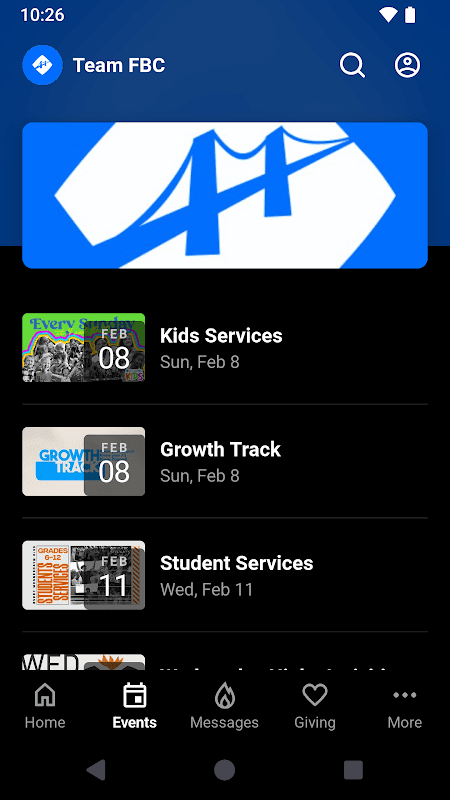Tap the system back button
This screenshot has height=800, width=450.
tap(96, 770)
